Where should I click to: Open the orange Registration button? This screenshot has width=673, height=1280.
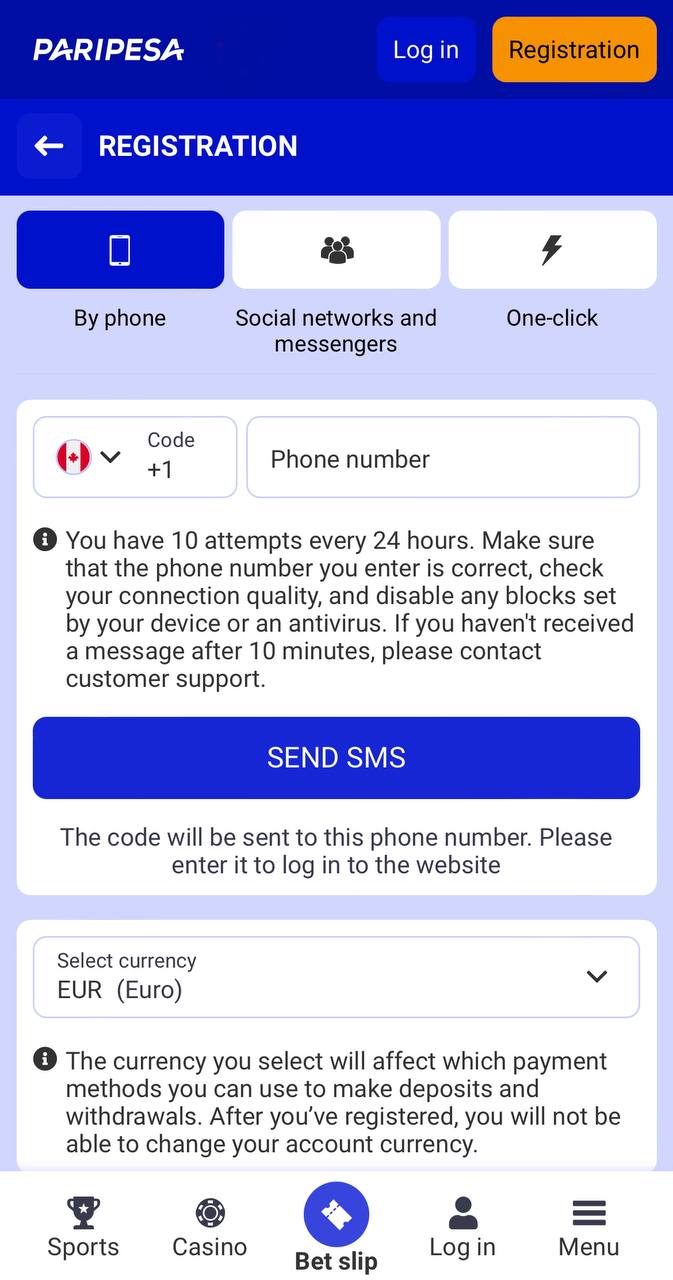point(574,50)
